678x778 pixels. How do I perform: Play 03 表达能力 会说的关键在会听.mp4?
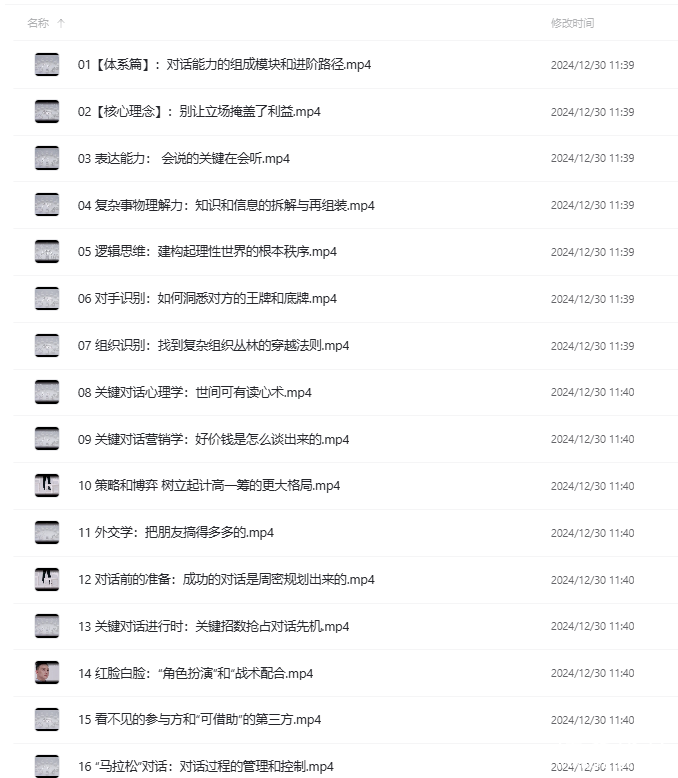point(183,159)
